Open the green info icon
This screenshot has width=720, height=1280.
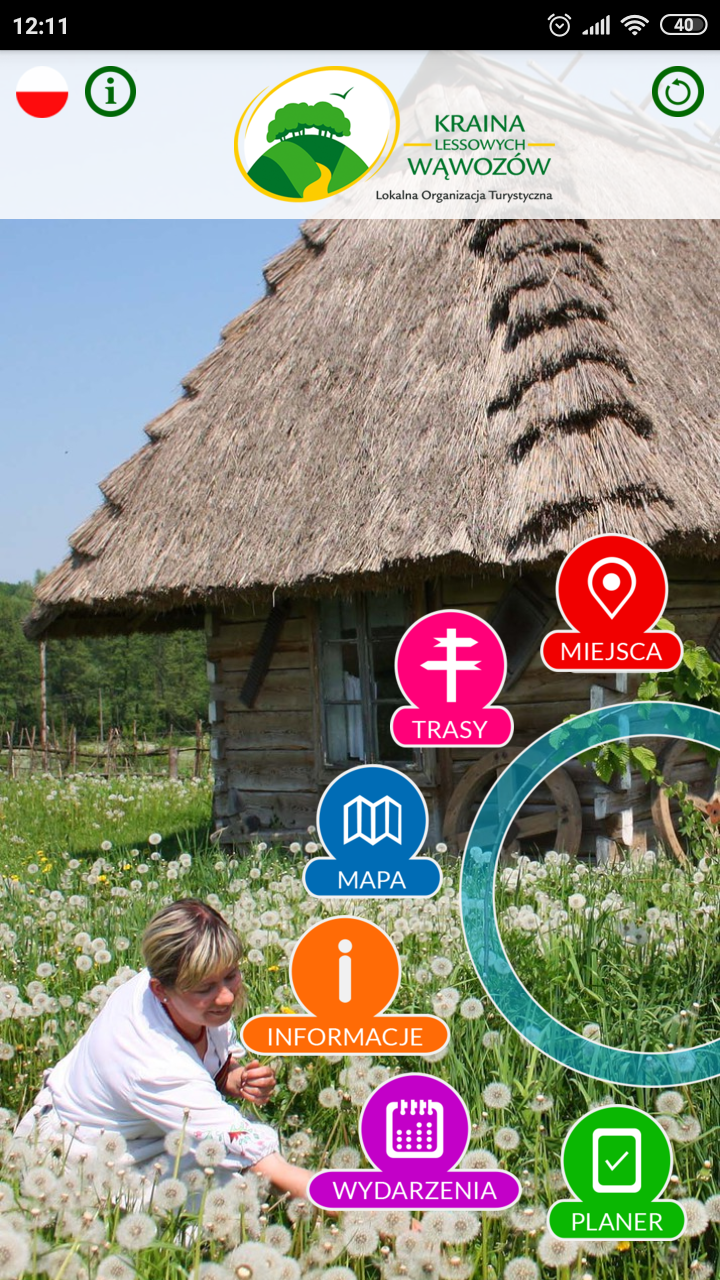110,92
